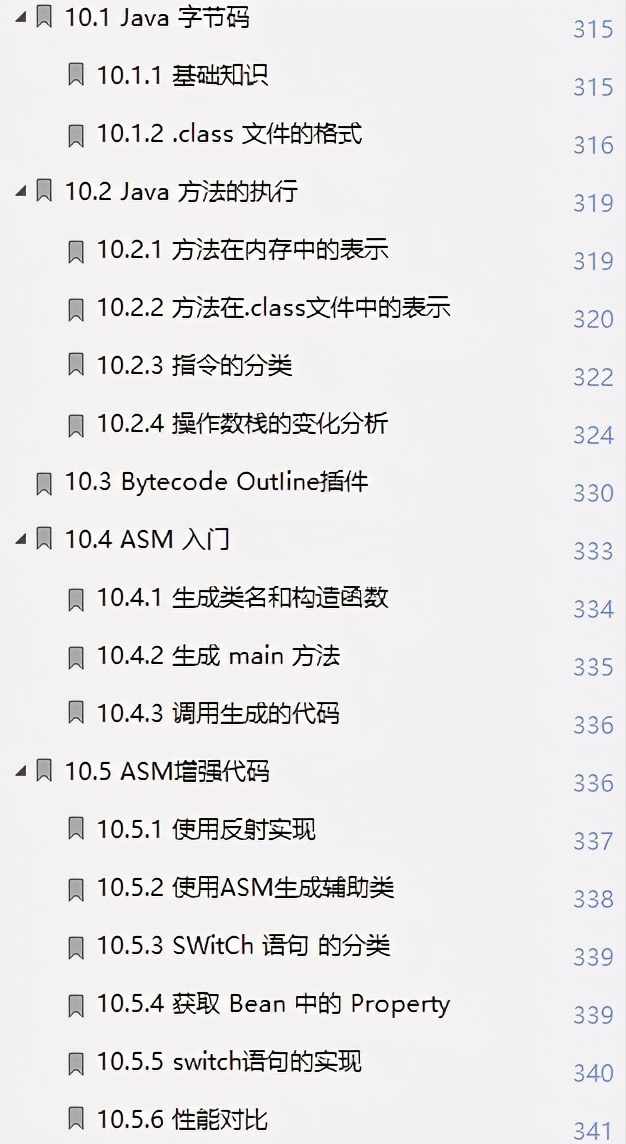
Task: Jump to 10.4.1 生成类名和构造函数
Action: 242,598
